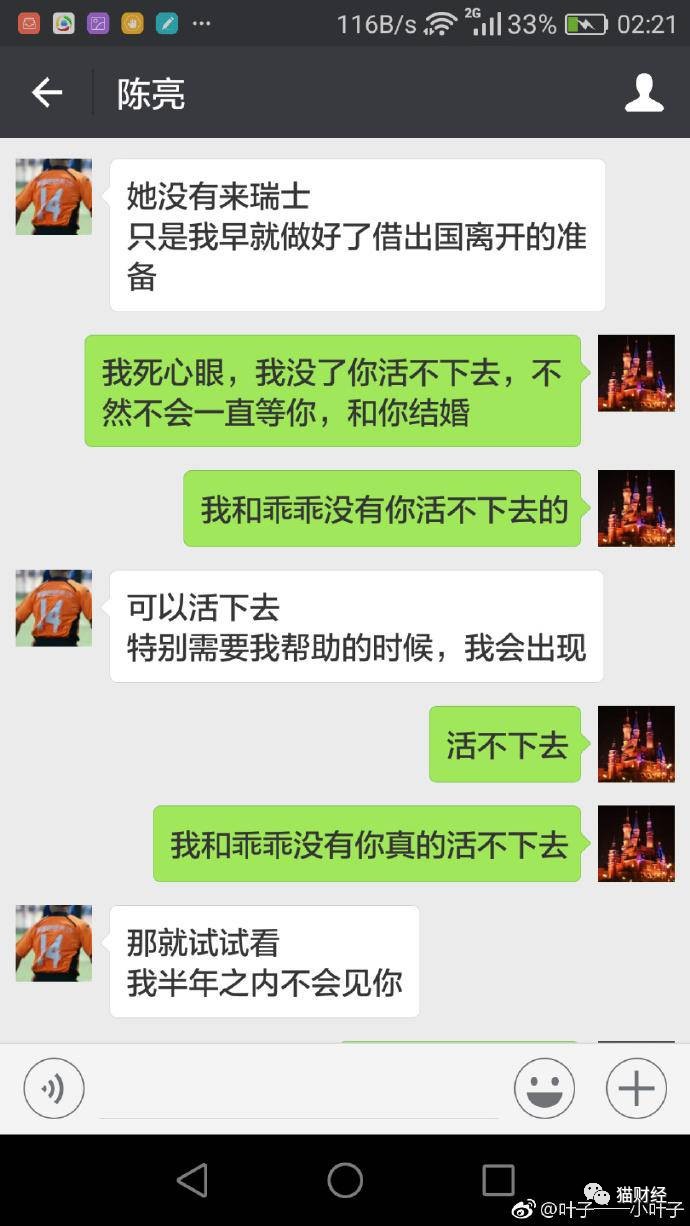
Task: Open 陈亮's avatar beside 她没有来瑞士 message
Action: tap(54, 197)
